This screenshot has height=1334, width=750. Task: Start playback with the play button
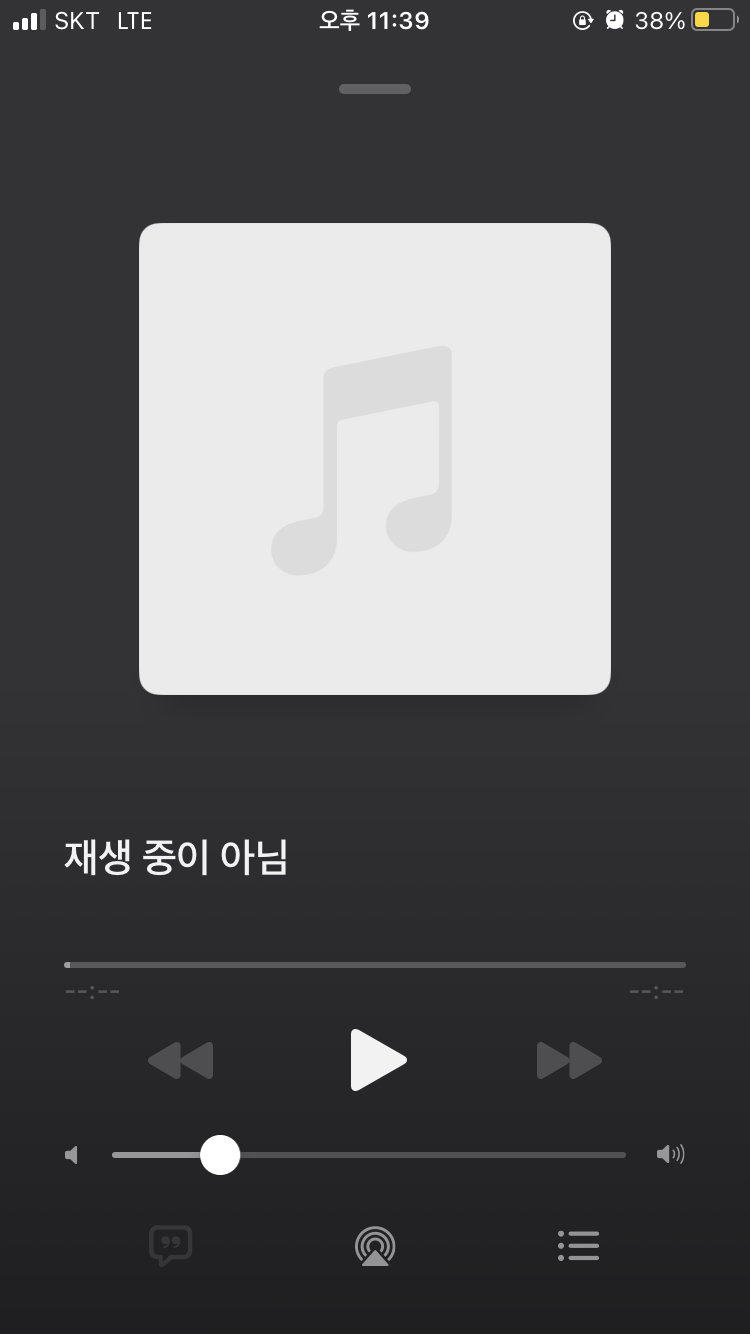click(377, 1060)
